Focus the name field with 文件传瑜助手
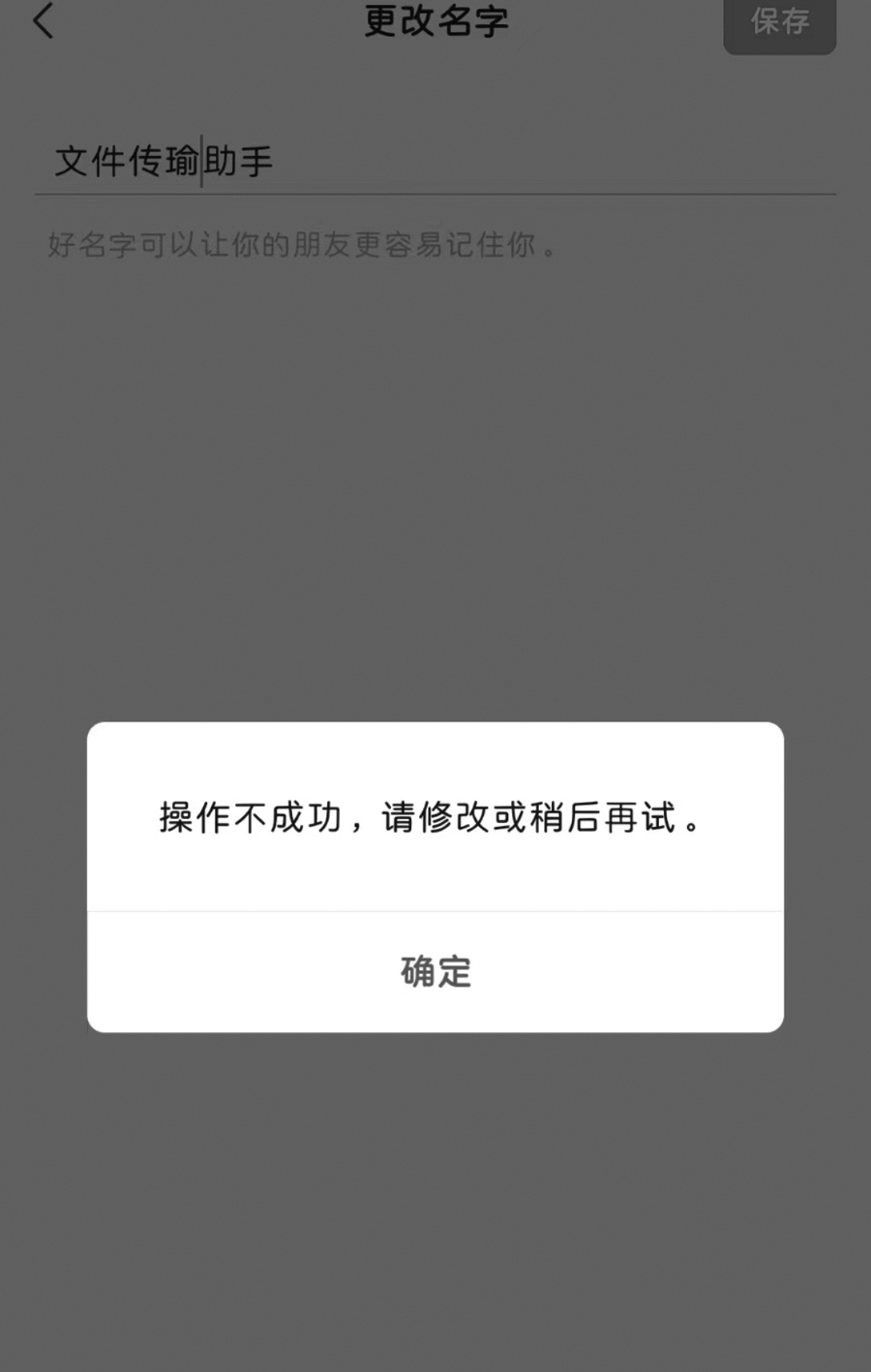 point(435,161)
